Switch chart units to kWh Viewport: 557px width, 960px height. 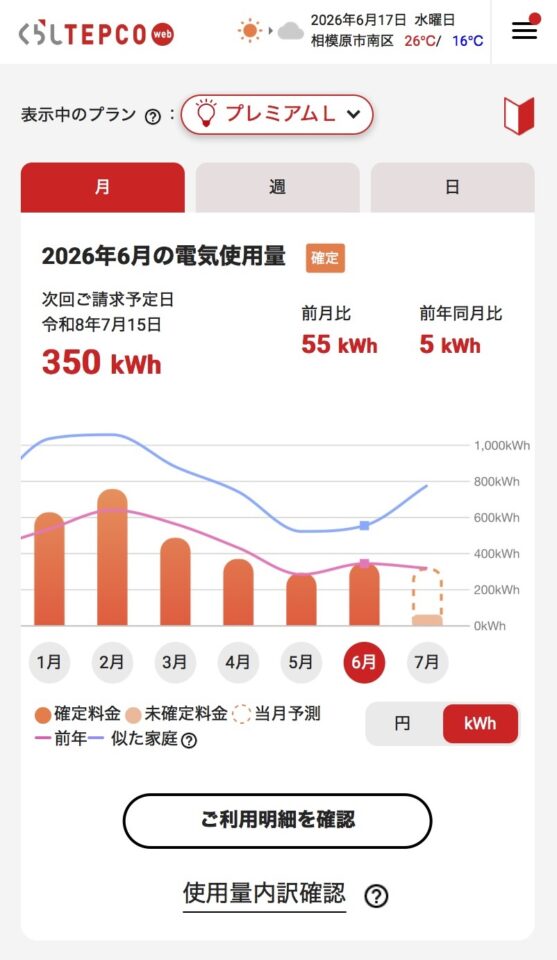click(x=480, y=724)
